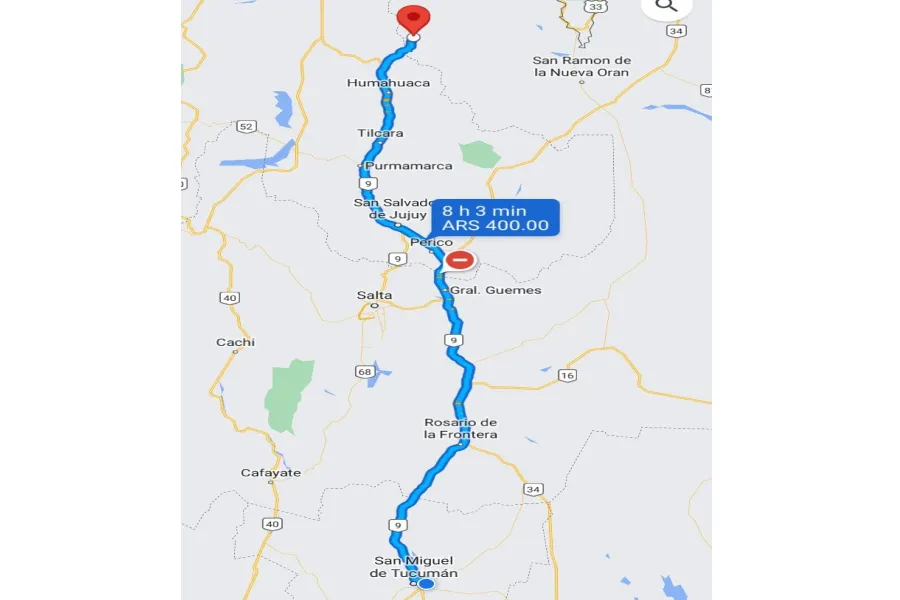Select the 8 h 3 min route callout
Image resolution: width=900 pixels, height=600 pixels.
tap(496, 217)
